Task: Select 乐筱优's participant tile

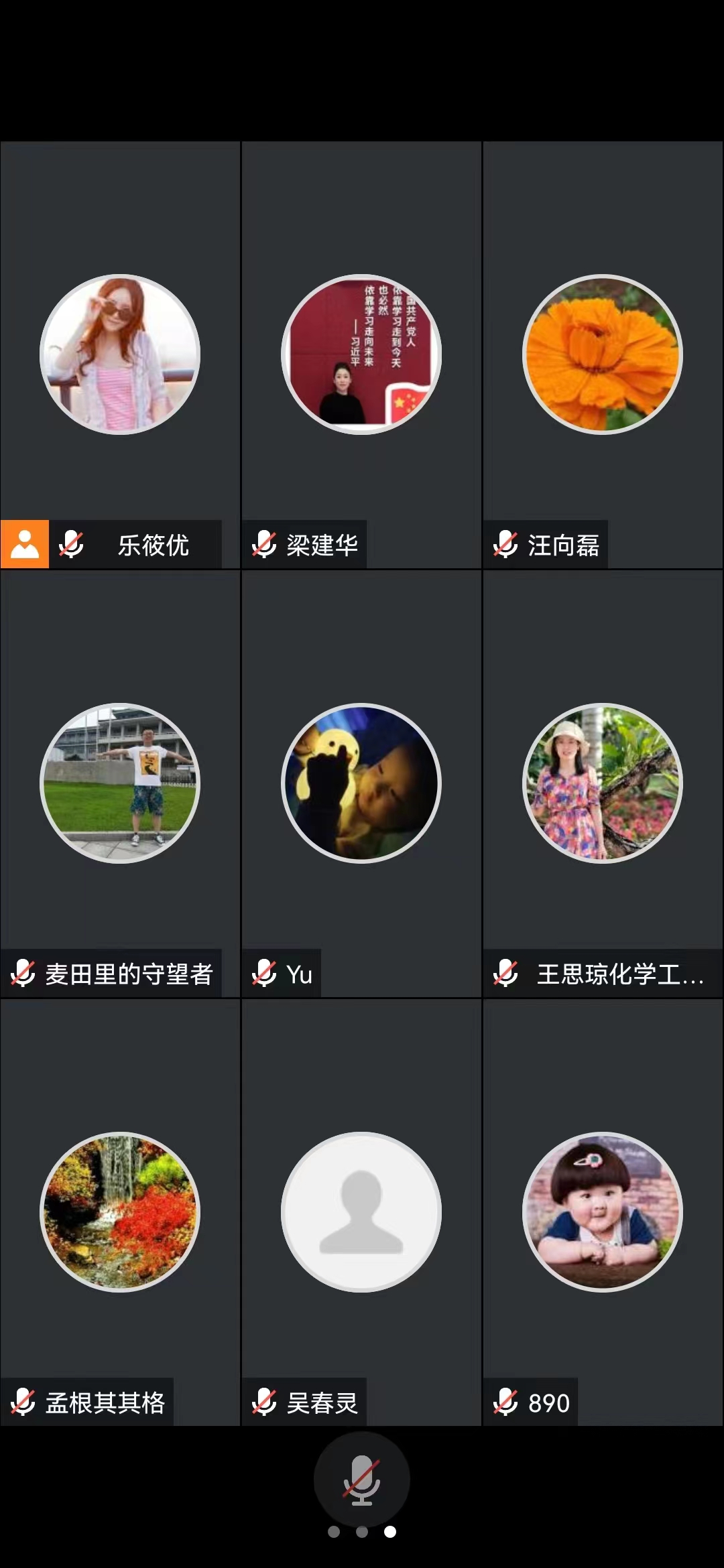Action: (120, 355)
